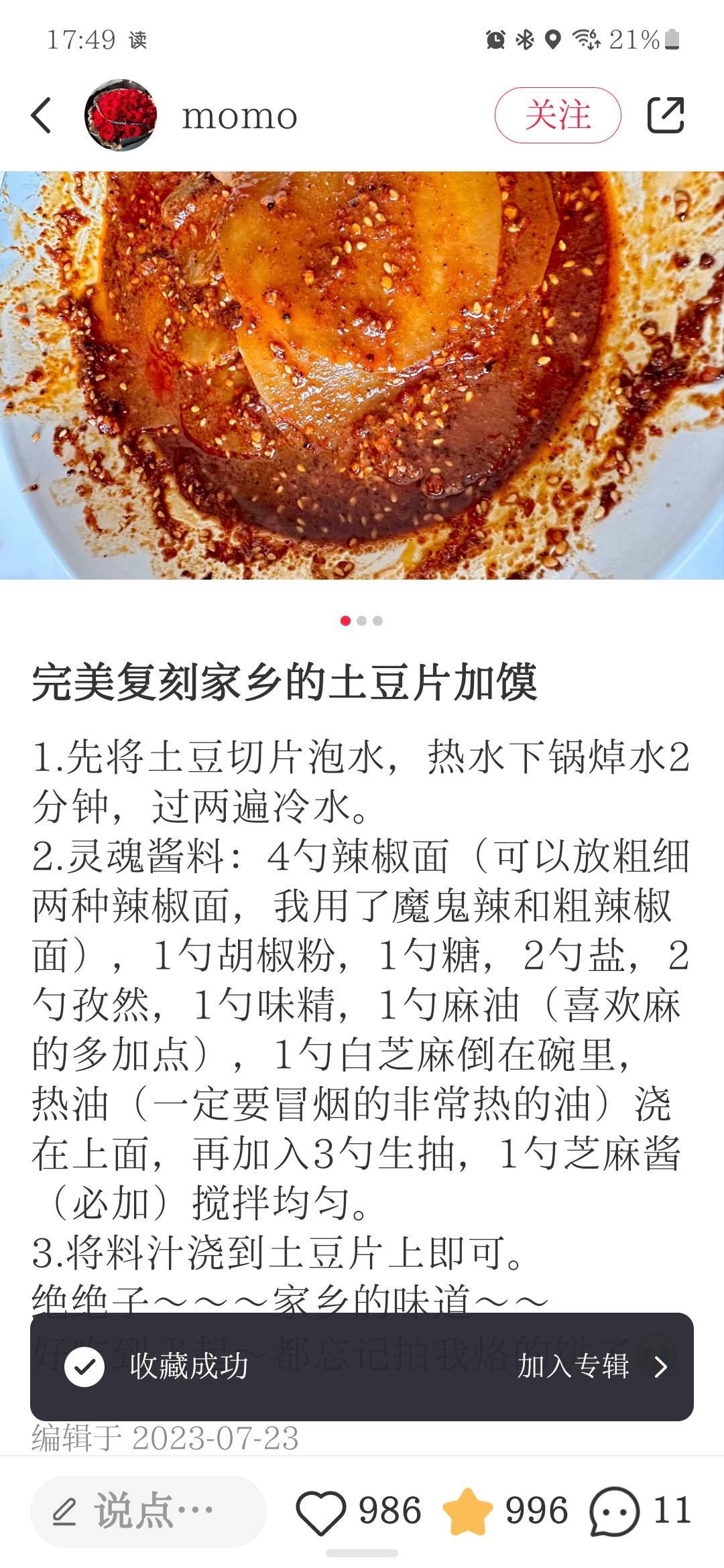The image size is (724, 1568).
Task: Open the comments section
Action: pos(614,1511)
